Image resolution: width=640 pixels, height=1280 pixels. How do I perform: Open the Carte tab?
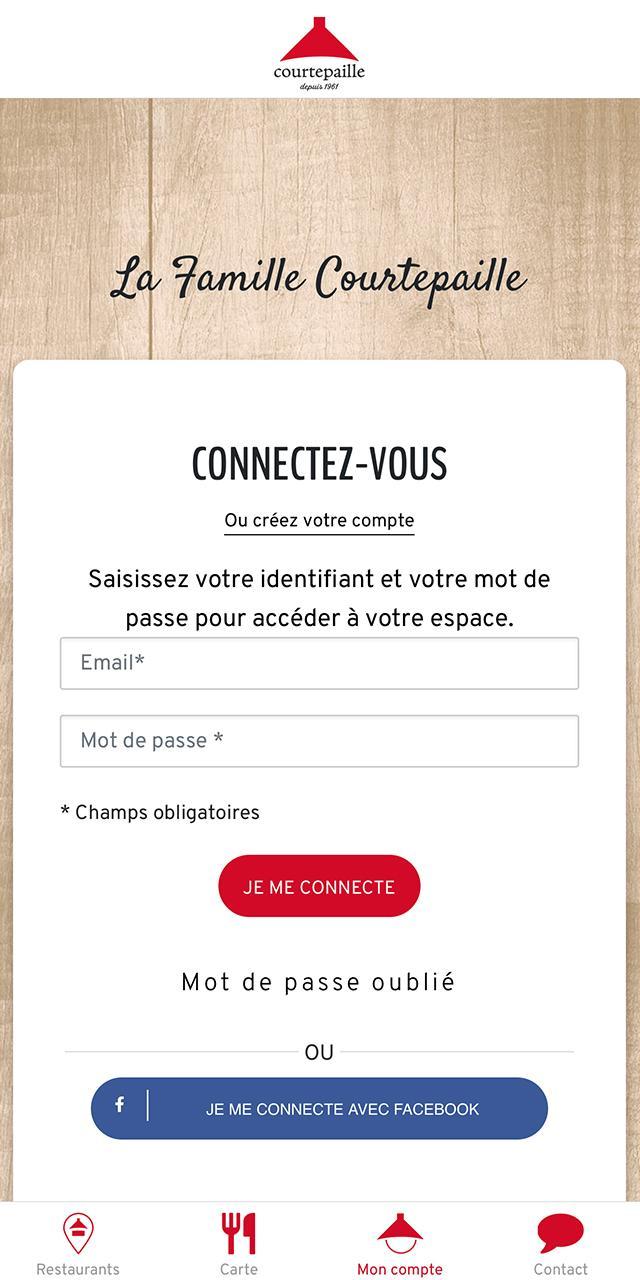click(x=239, y=1244)
